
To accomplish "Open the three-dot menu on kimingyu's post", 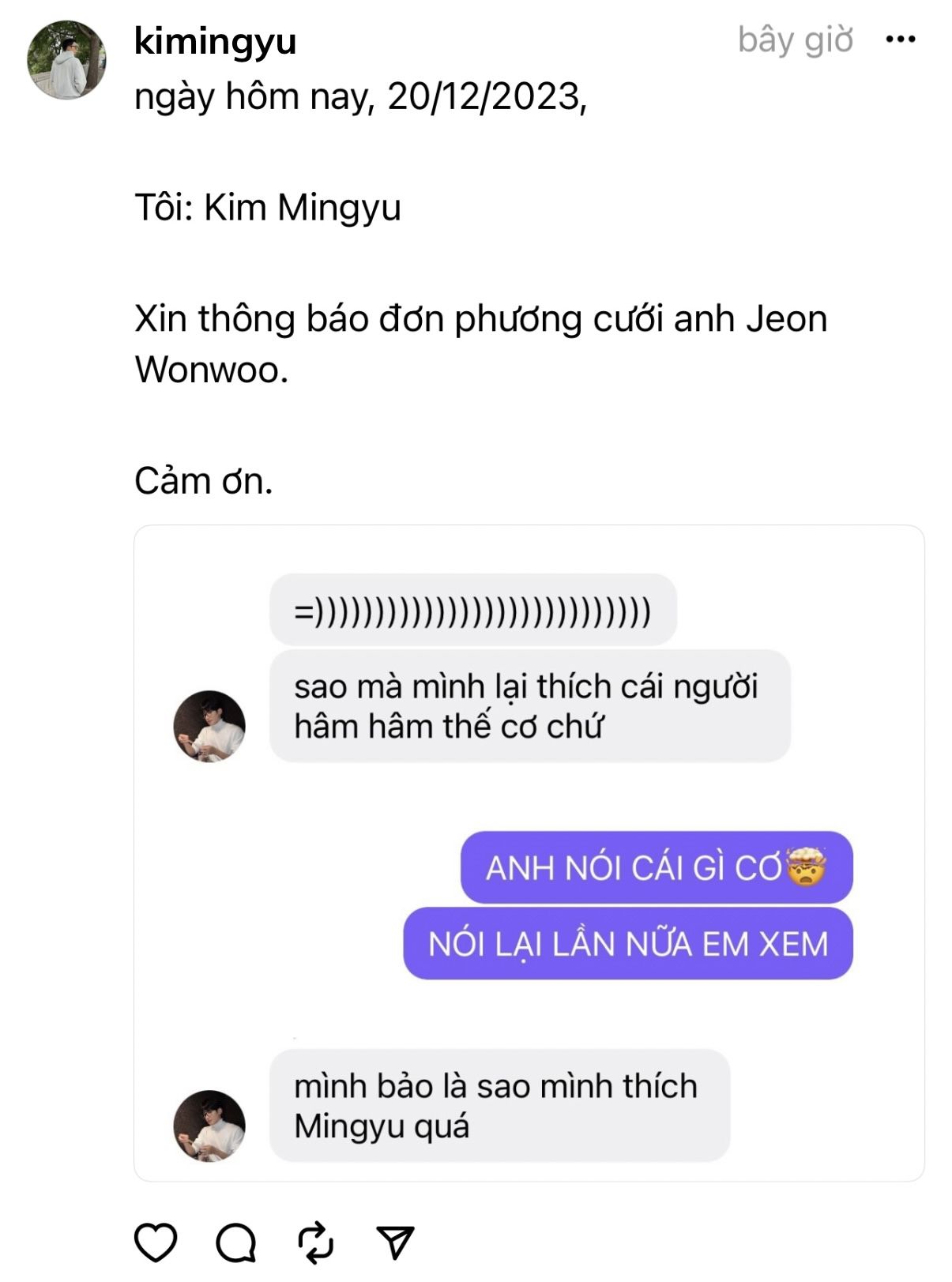I will (900, 39).
